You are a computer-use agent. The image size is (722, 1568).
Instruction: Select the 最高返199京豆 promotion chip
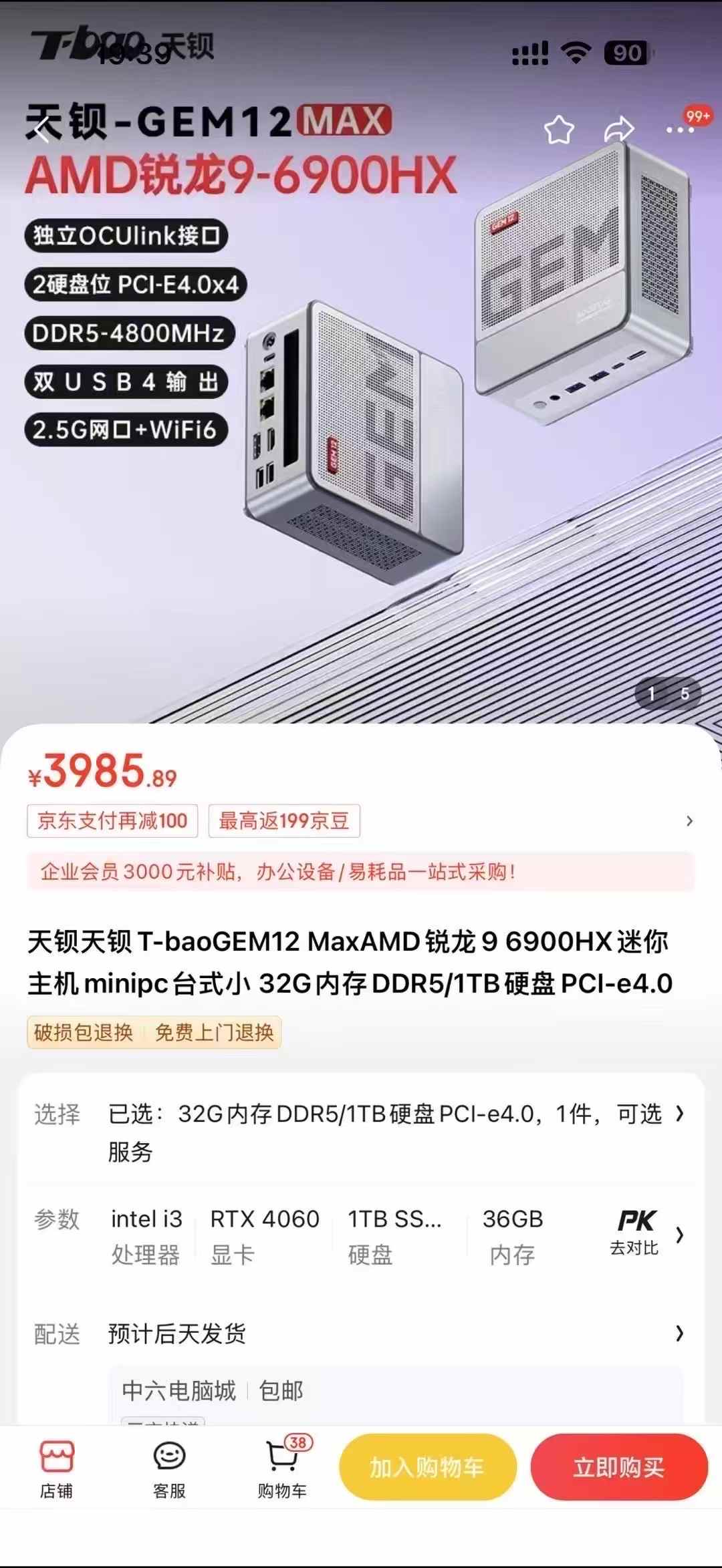[283, 820]
